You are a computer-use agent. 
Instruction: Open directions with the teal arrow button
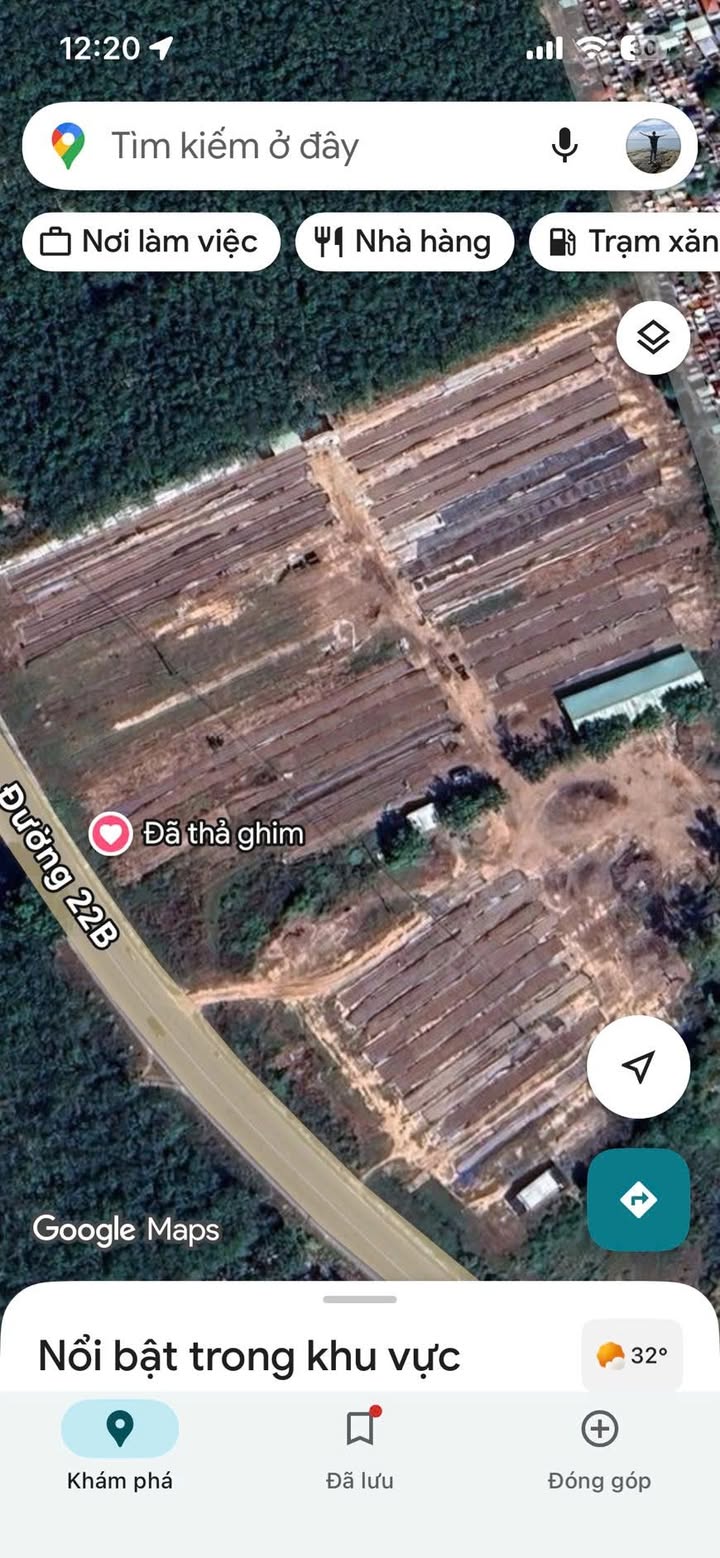[x=638, y=1199]
